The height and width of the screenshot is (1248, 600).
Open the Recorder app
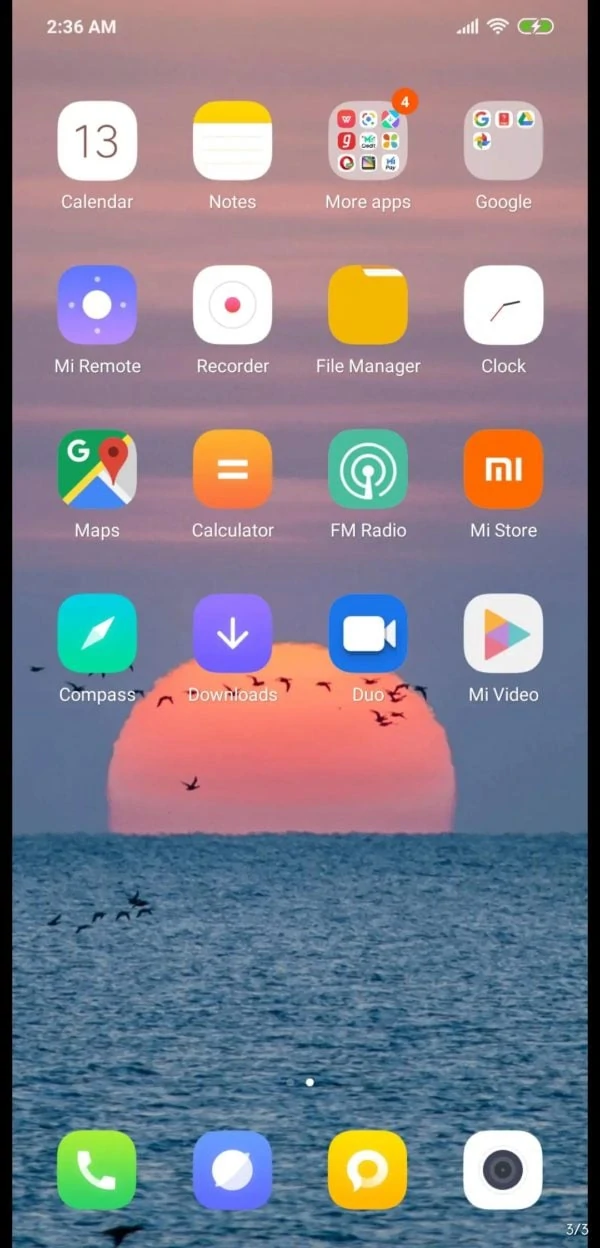point(232,305)
